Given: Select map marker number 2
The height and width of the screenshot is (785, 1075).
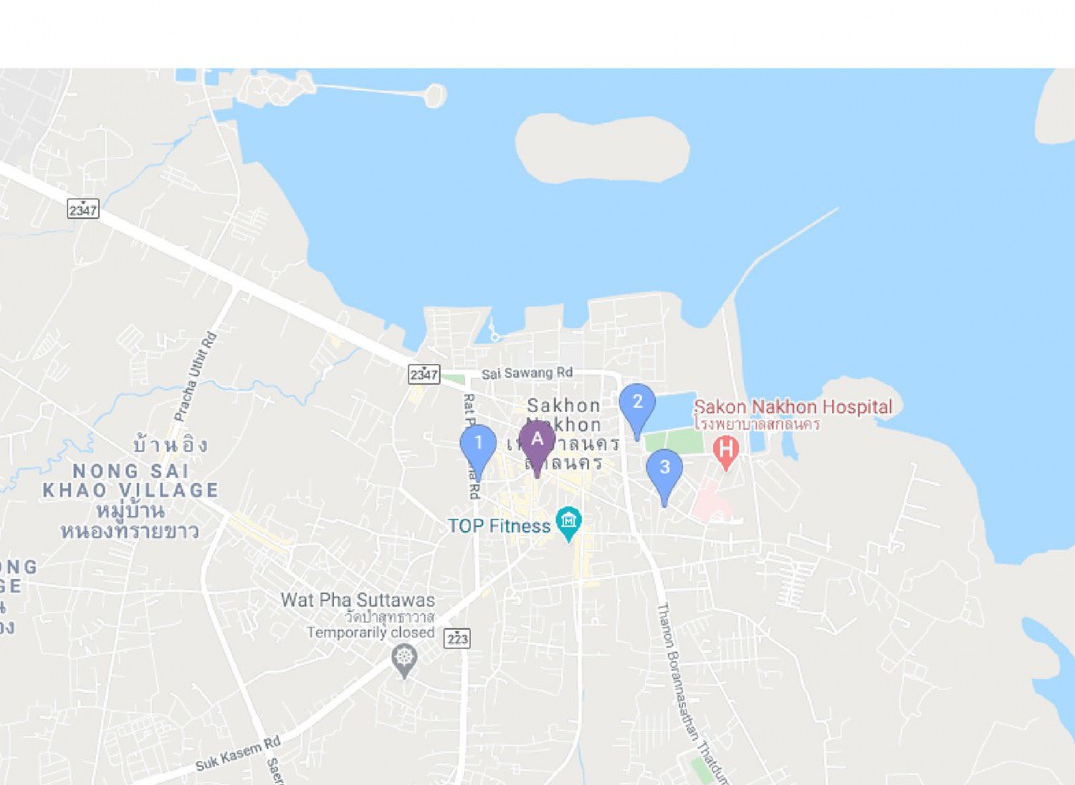Looking at the screenshot, I should click(x=637, y=406).
